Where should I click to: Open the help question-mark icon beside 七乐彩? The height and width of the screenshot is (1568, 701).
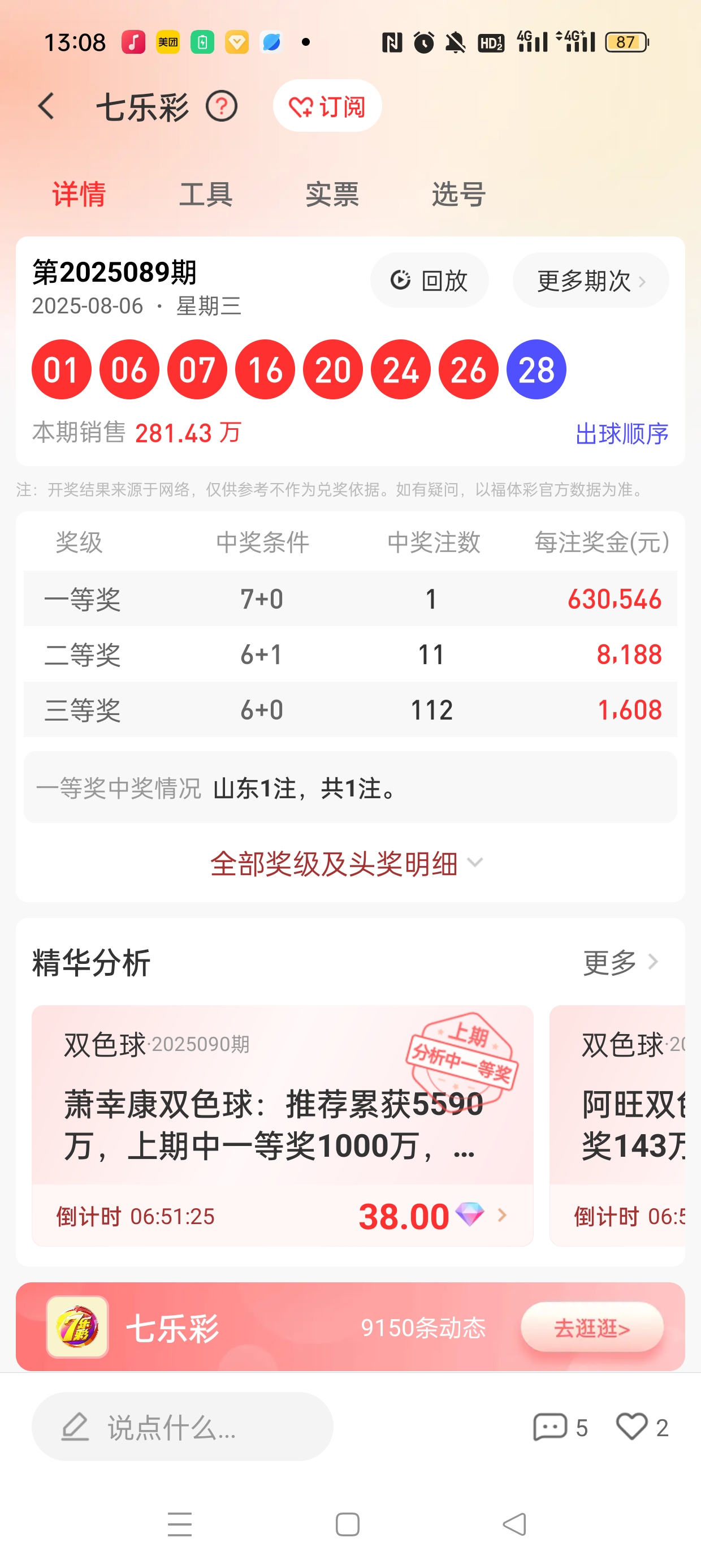click(222, 106)
